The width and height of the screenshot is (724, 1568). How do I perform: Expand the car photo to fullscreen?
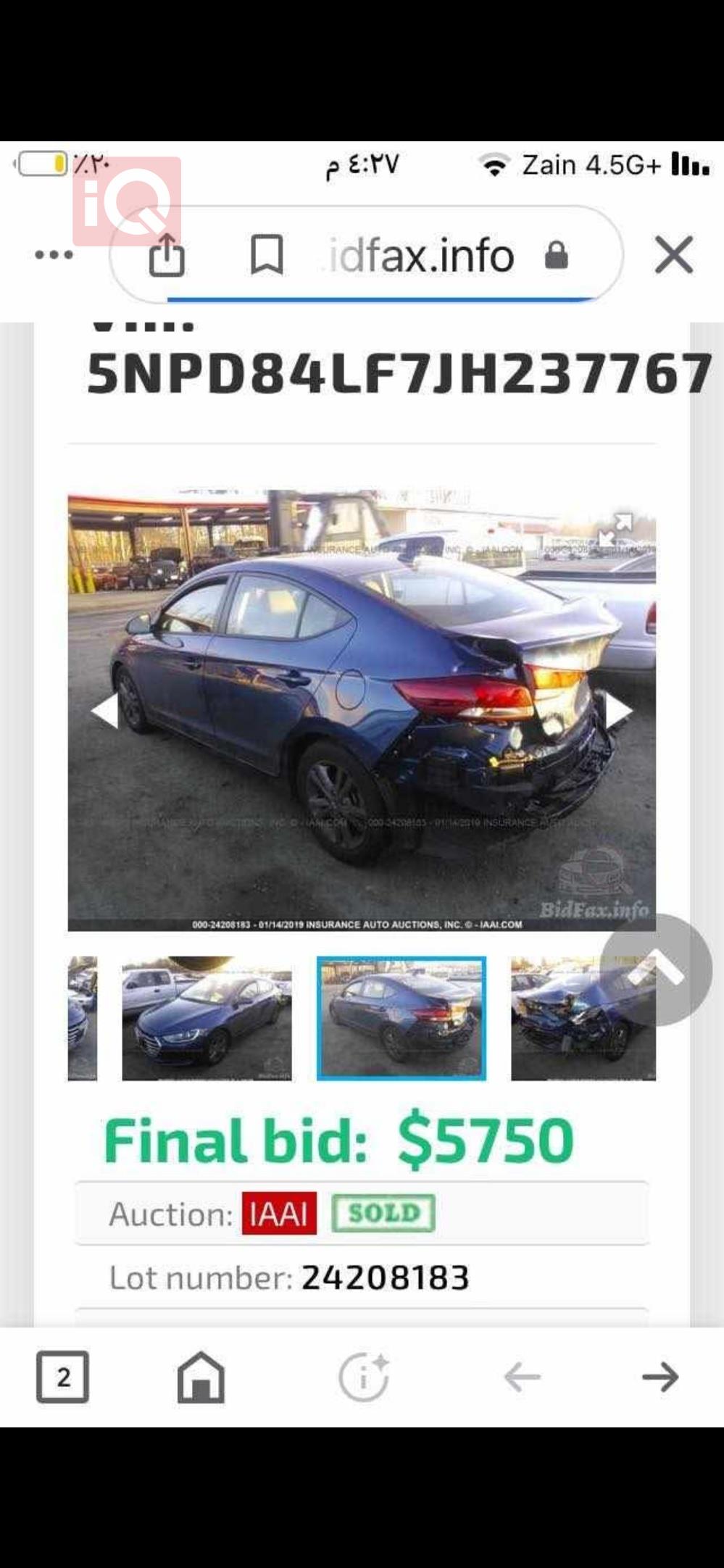click(x=615, y=529)
